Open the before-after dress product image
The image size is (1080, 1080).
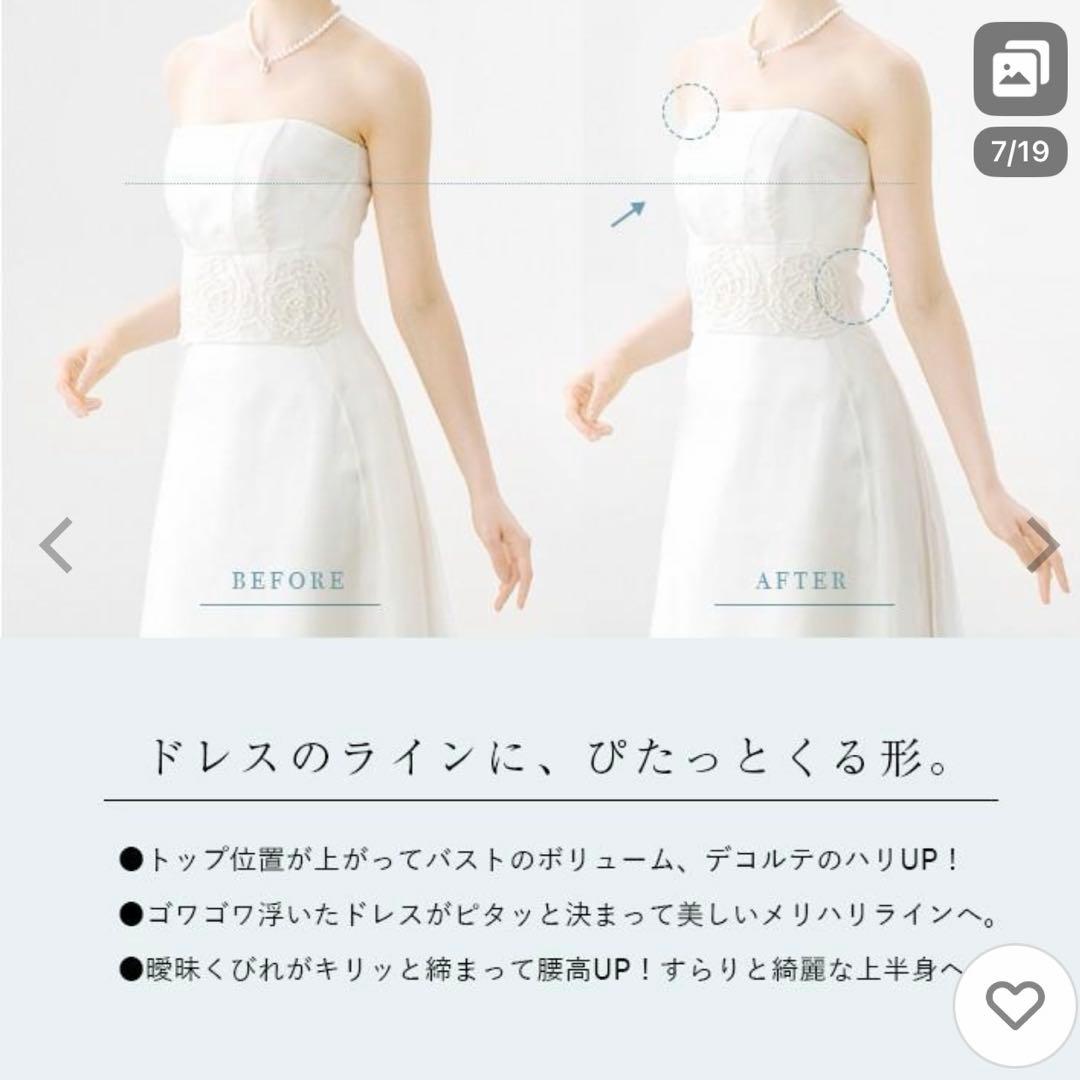[540, 319]
